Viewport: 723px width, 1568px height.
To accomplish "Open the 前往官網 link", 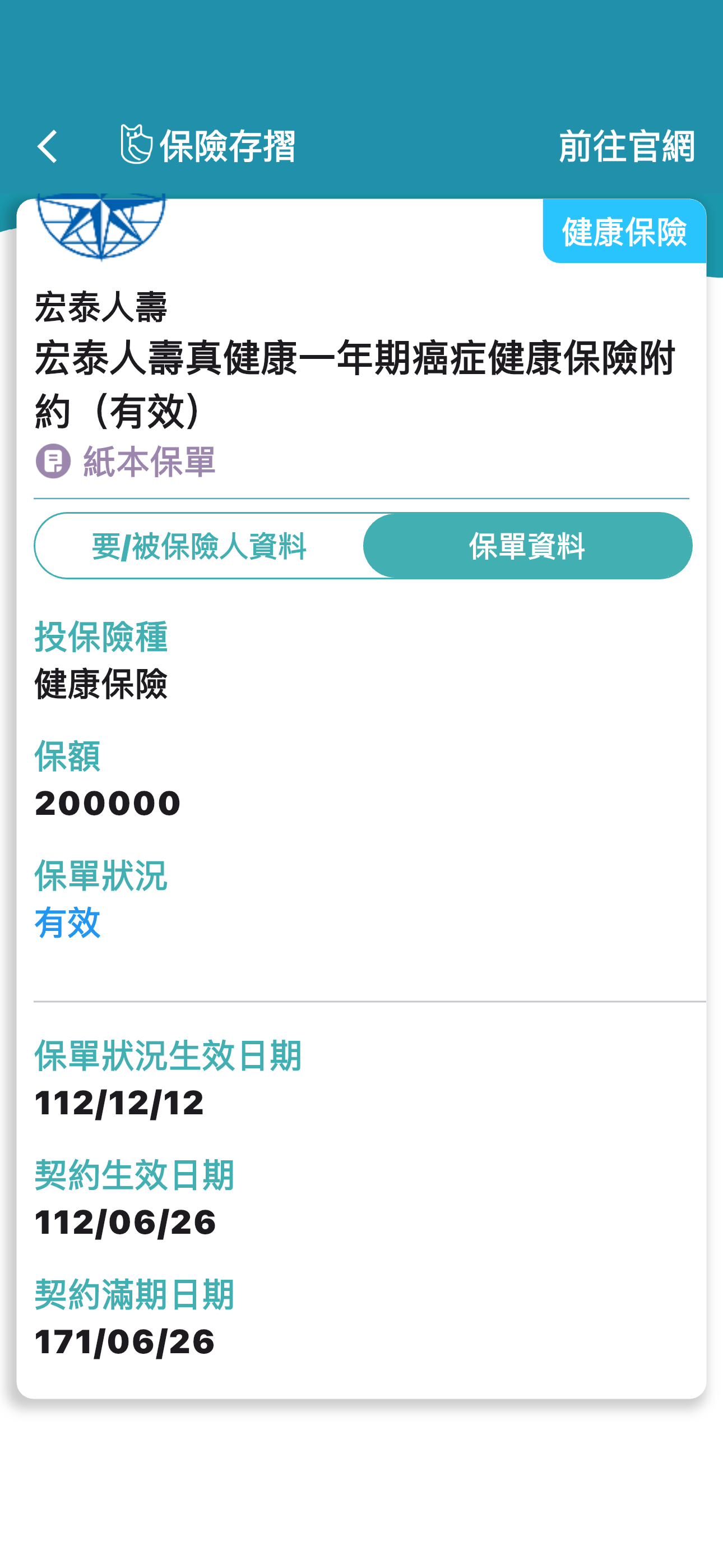I will [626, 147].
